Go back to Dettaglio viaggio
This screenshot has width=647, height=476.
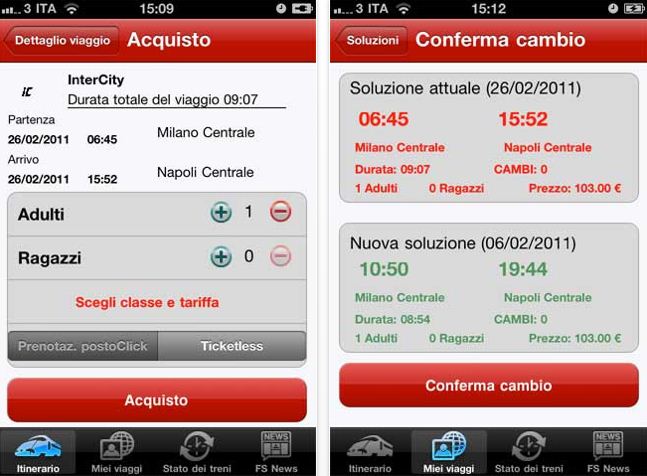click(62, 41)
